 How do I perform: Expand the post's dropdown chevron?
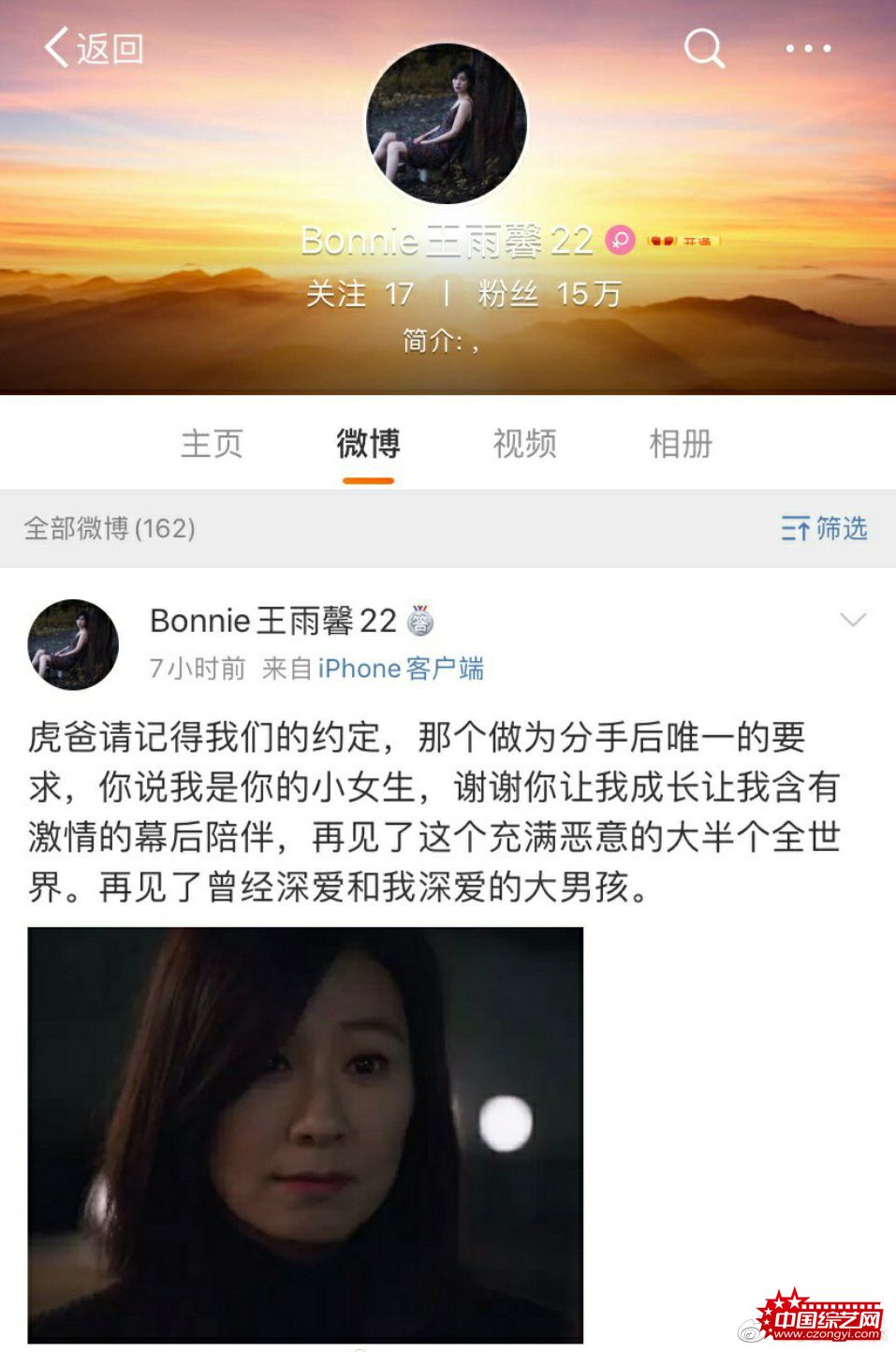[x=853, y=620]
